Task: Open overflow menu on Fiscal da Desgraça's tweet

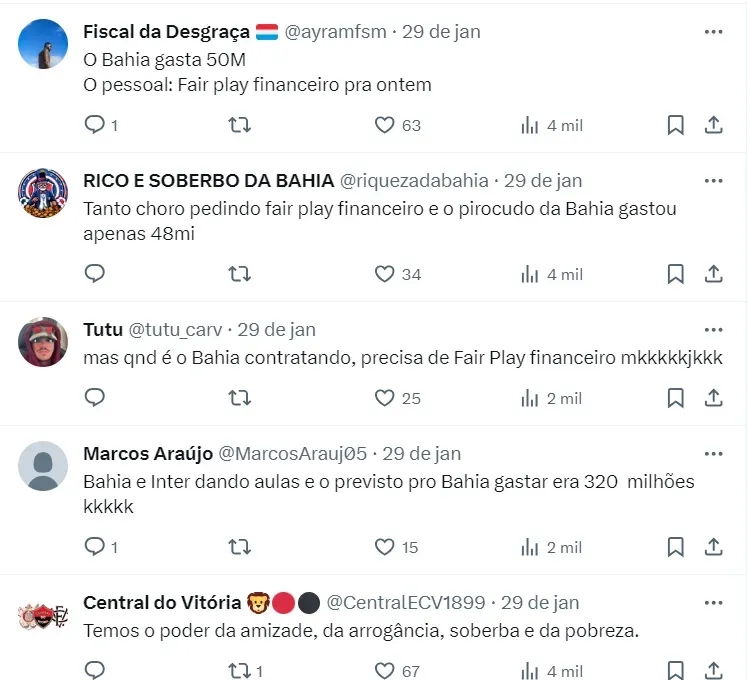Action: [x=713, y=32]
